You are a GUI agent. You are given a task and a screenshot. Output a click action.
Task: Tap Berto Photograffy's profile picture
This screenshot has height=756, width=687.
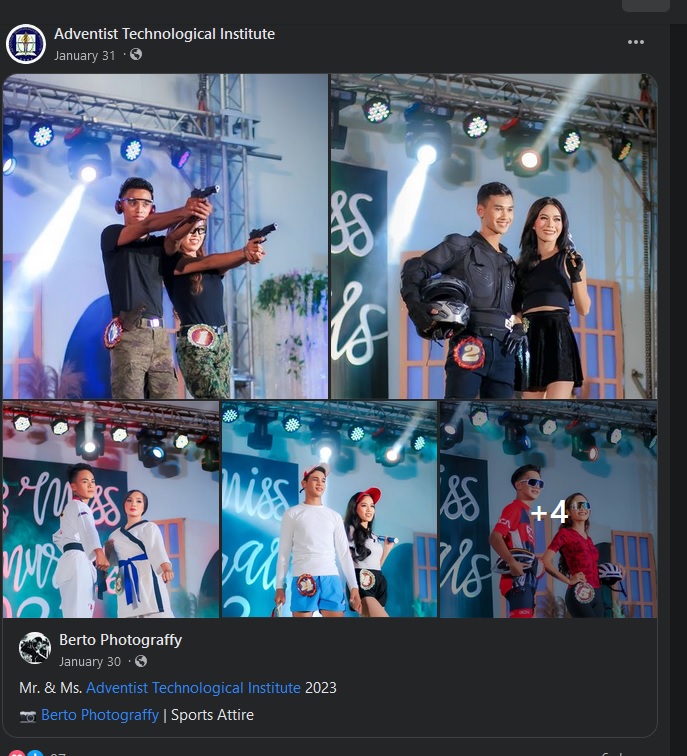point(35,649)
